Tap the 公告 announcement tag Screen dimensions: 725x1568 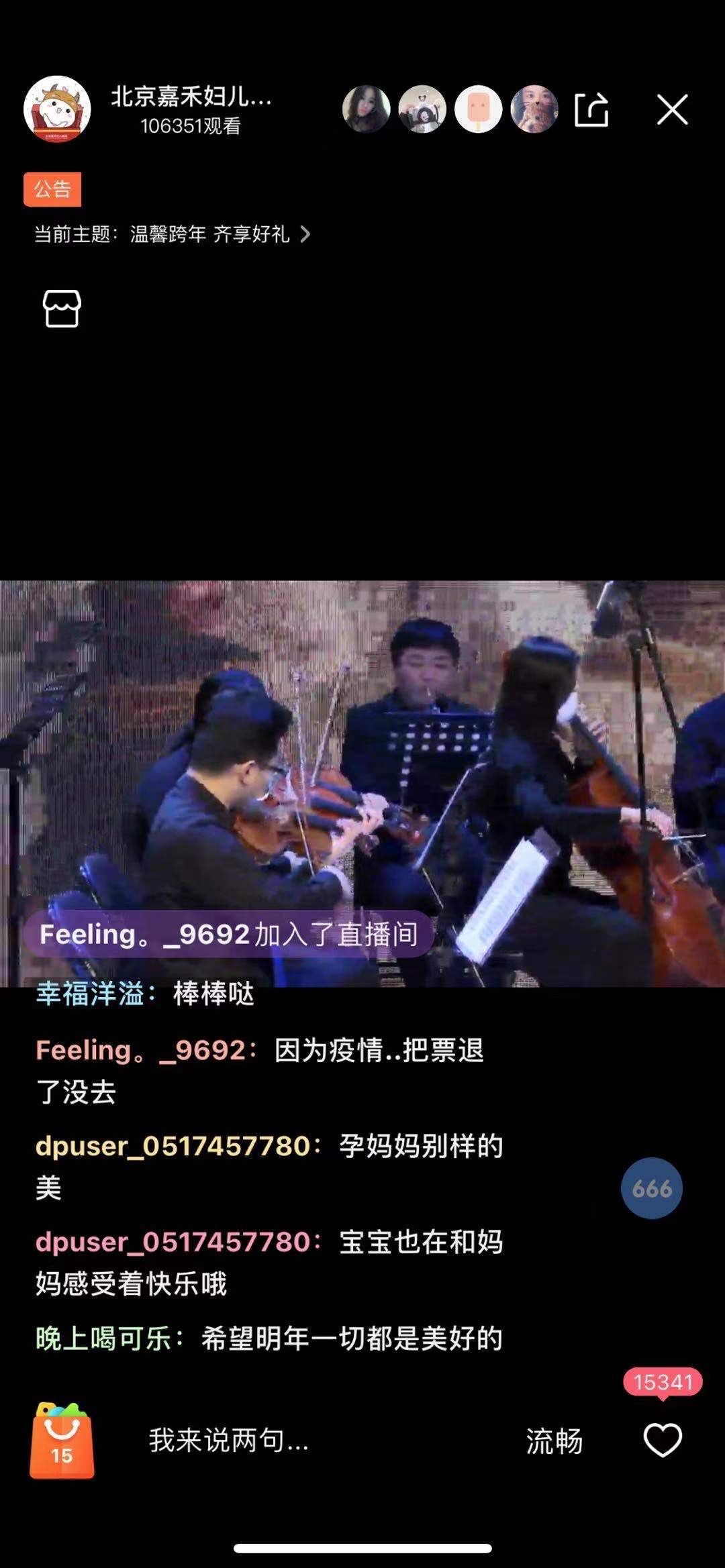52,189
